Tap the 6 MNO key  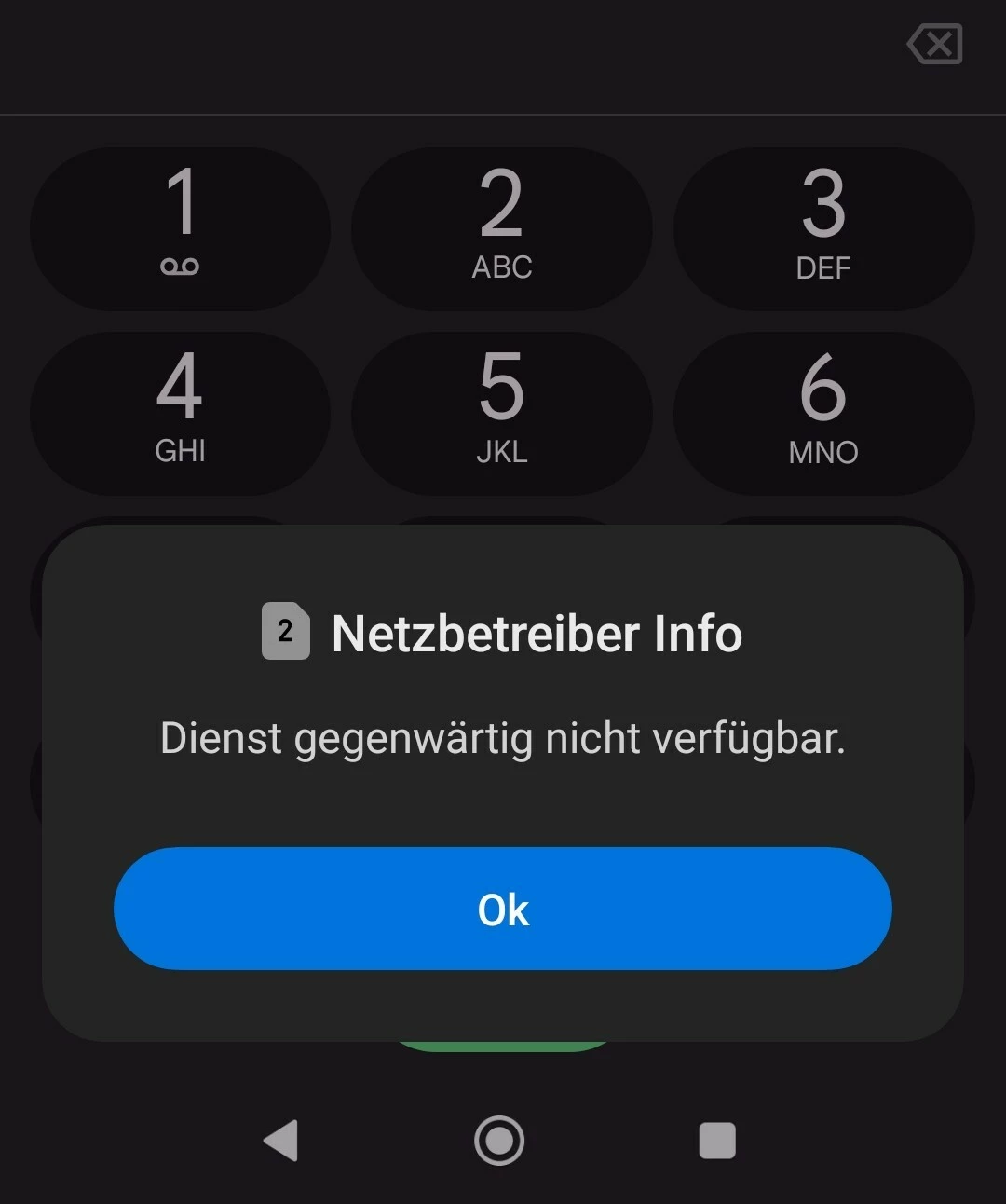[x=823, y=413]
